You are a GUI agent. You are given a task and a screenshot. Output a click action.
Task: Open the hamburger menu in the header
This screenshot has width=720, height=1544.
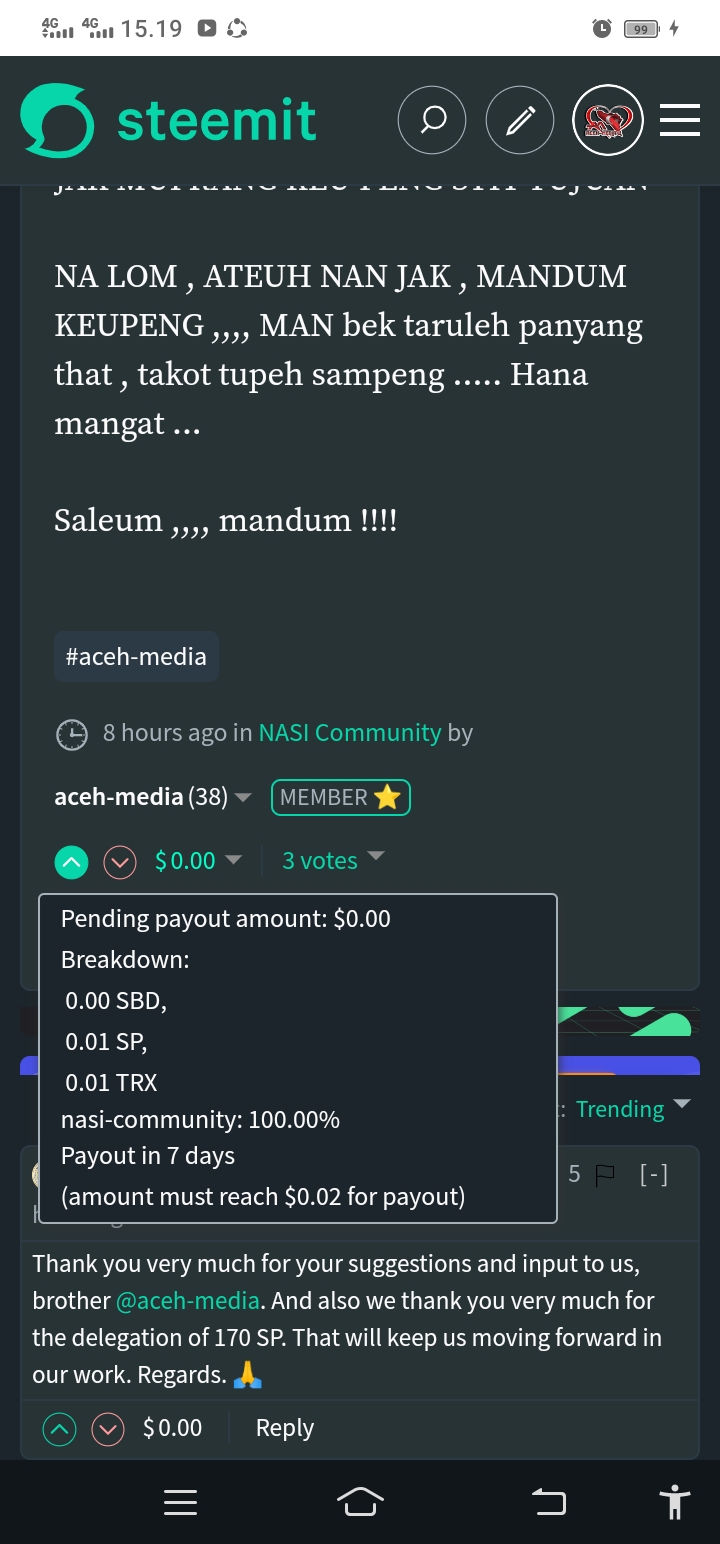click(x=680, y=121)
